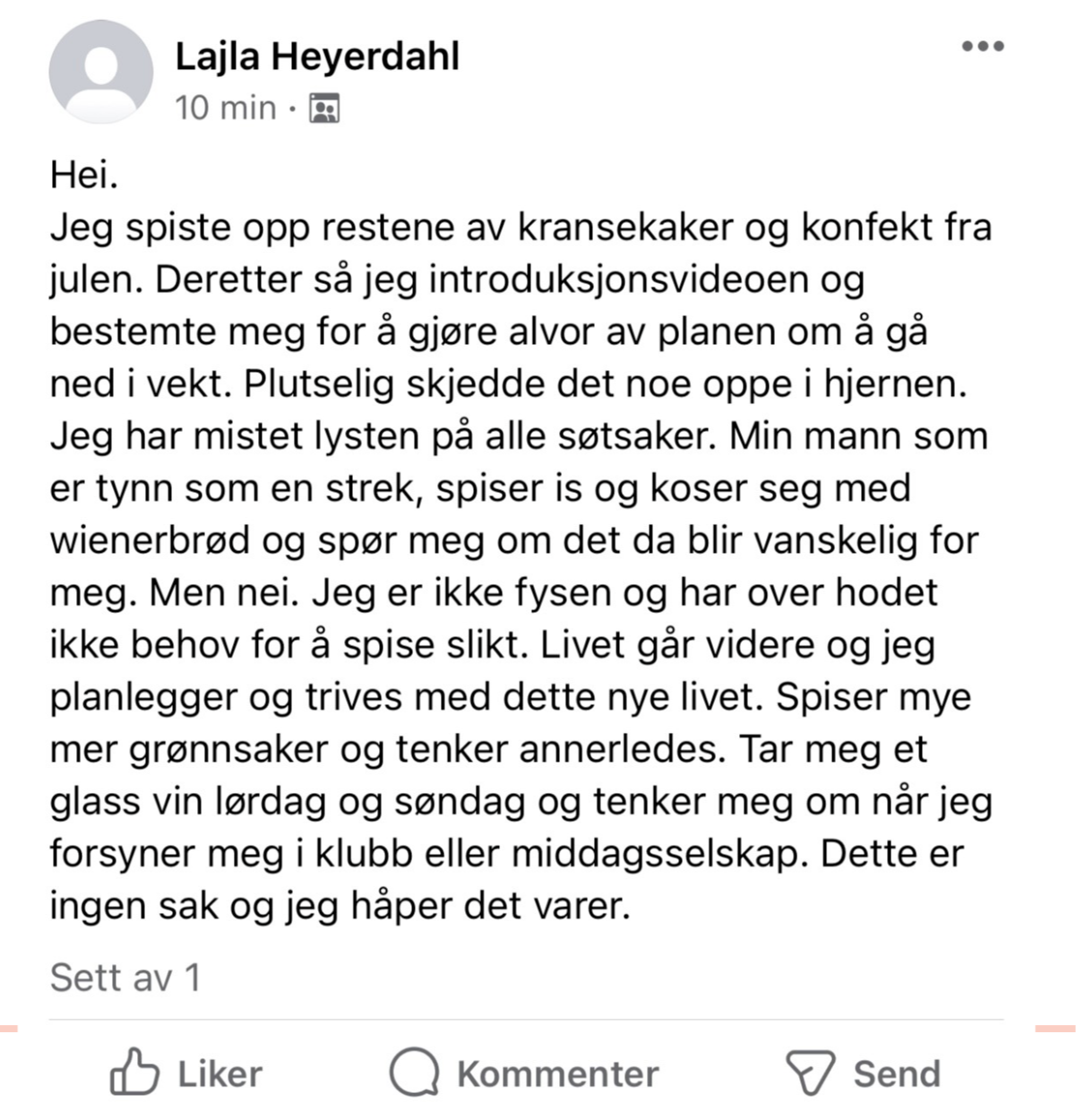Open the three-dot post options menu

983,47
